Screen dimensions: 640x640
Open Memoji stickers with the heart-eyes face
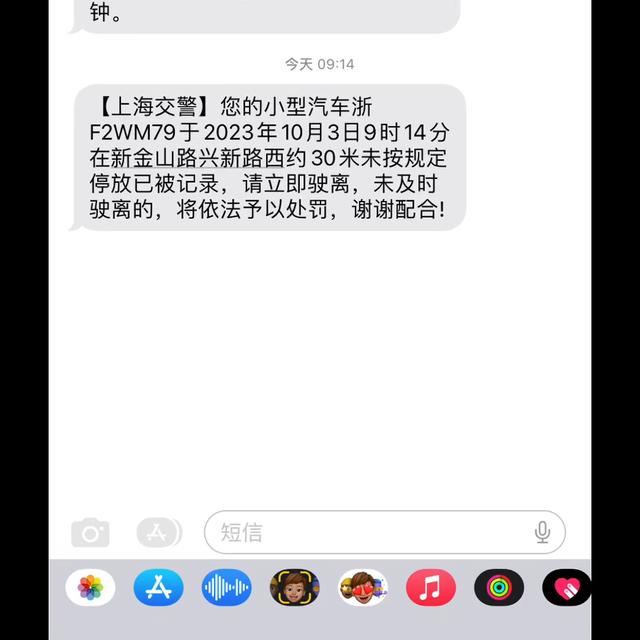point(362,587)
